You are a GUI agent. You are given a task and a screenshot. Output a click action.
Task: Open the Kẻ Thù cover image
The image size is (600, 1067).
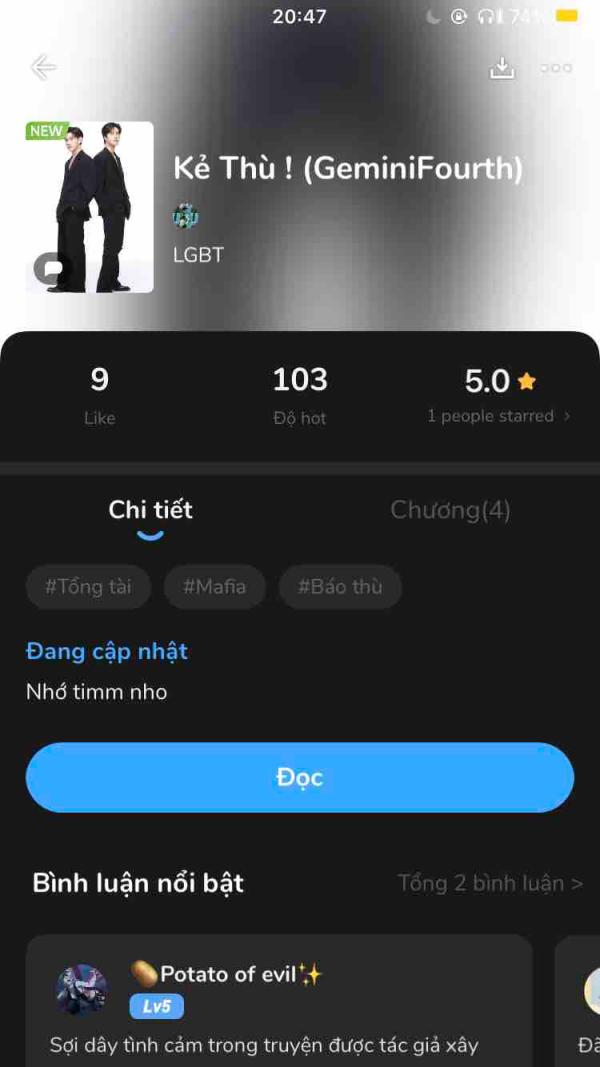tap(89, 207)
